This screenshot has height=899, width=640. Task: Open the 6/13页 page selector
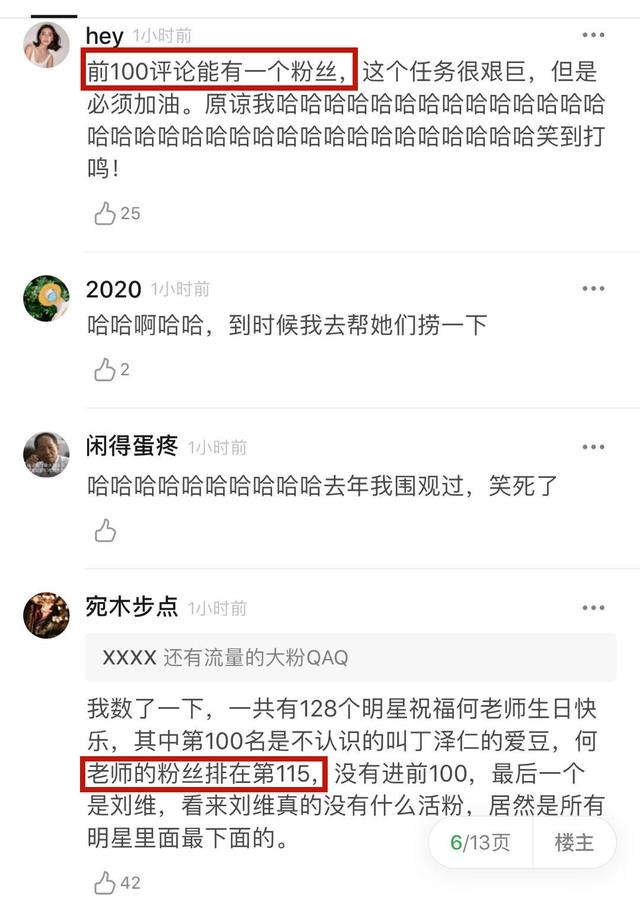480,842
